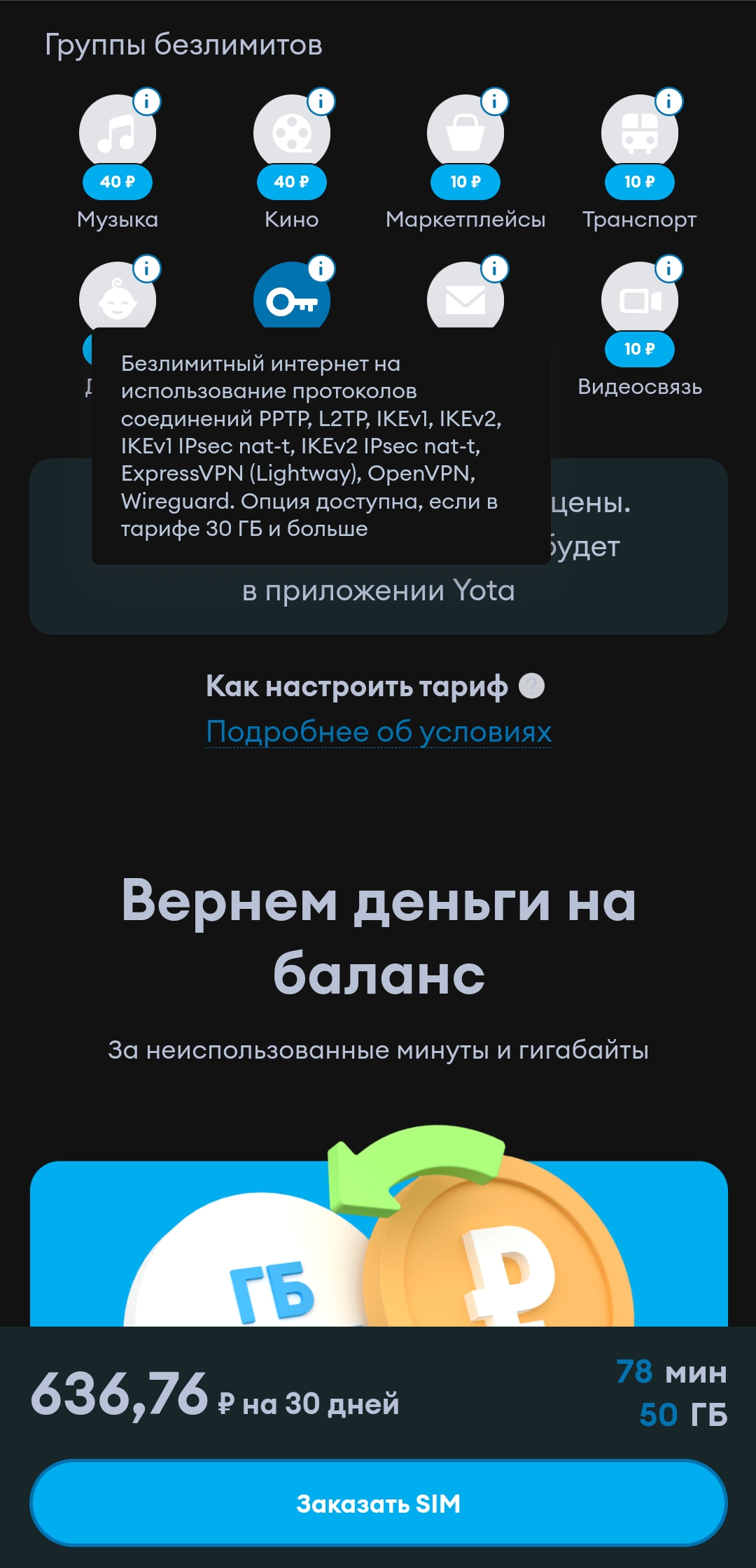Open the Как настроить тариф help icon
This screenshot has height=1568, width=756.
coord(531,686)
